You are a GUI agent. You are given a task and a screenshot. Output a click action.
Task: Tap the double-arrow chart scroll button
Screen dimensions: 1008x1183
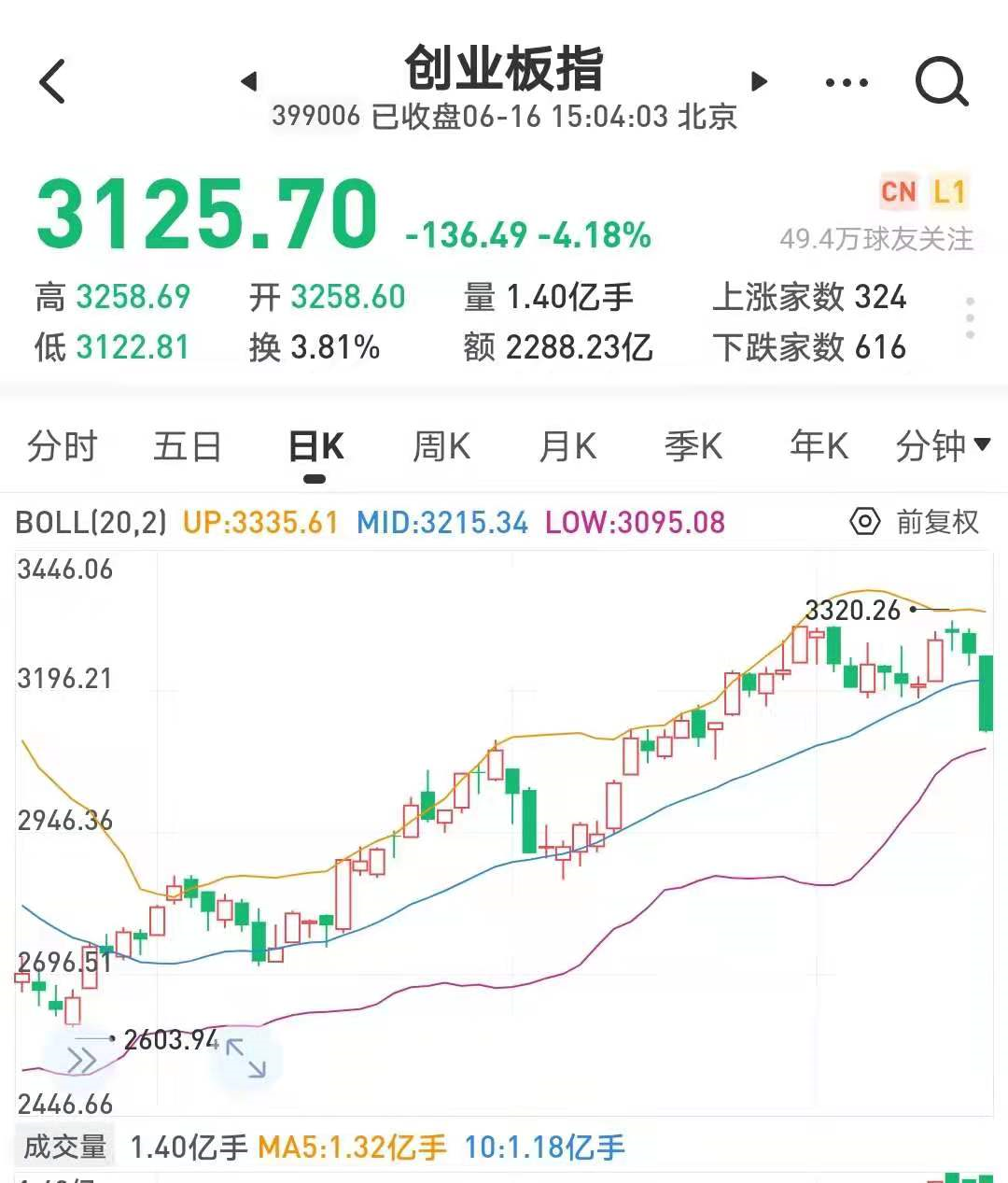[81, 1061]
